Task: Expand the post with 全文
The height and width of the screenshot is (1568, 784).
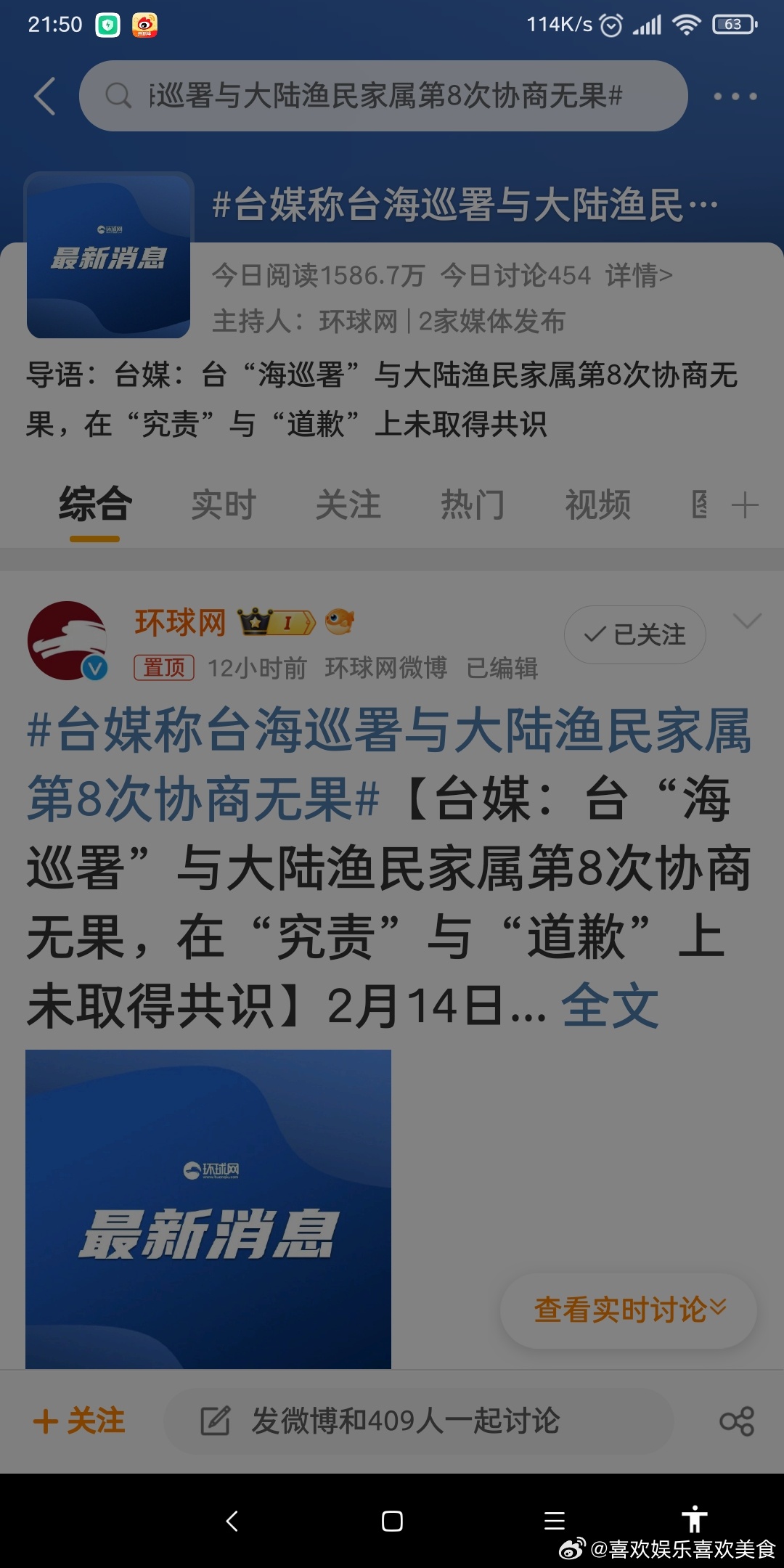Action: pyautogui.click(x=610, y=1005)
